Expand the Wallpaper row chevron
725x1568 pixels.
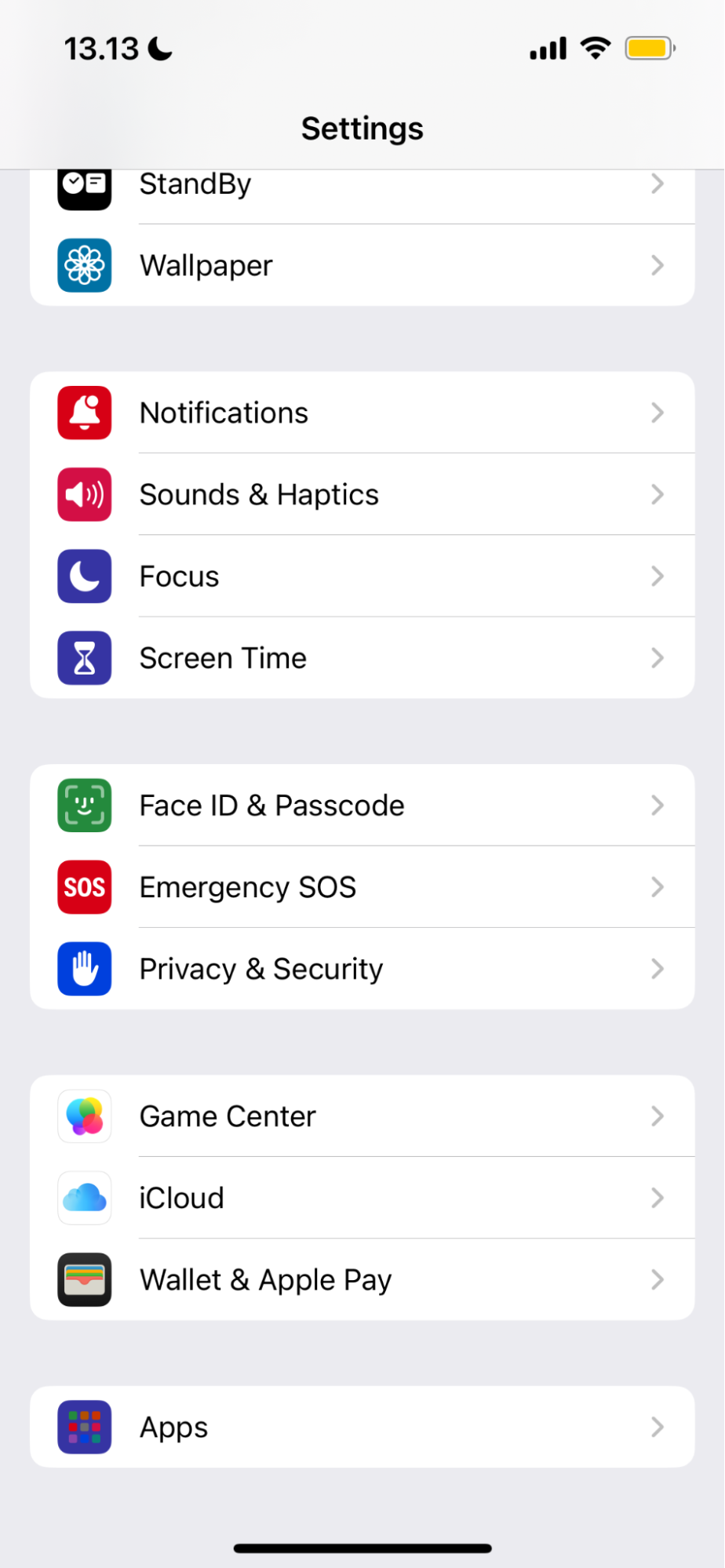point(658,265)
